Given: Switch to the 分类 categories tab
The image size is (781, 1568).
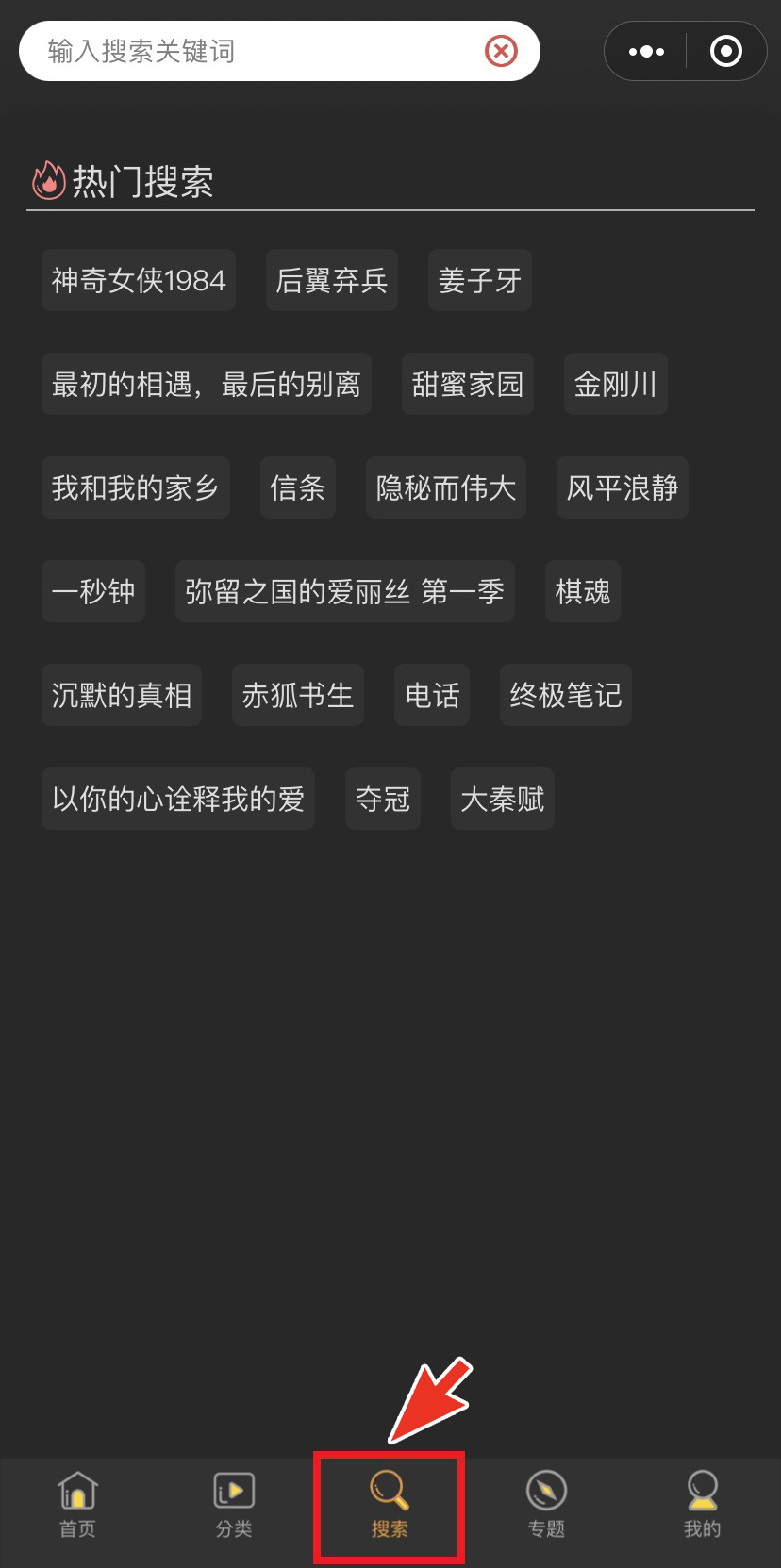Looking at the screenshot, I should click(234, 1505).
